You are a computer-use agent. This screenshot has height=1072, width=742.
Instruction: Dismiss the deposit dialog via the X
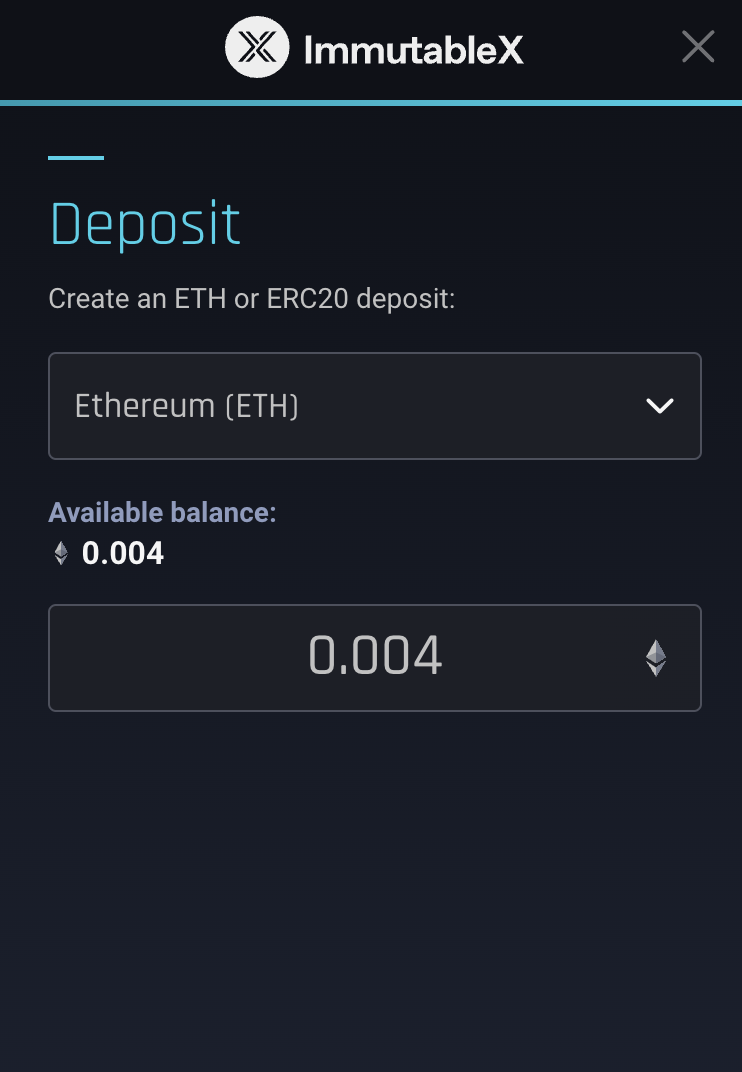tap(698, 46)
